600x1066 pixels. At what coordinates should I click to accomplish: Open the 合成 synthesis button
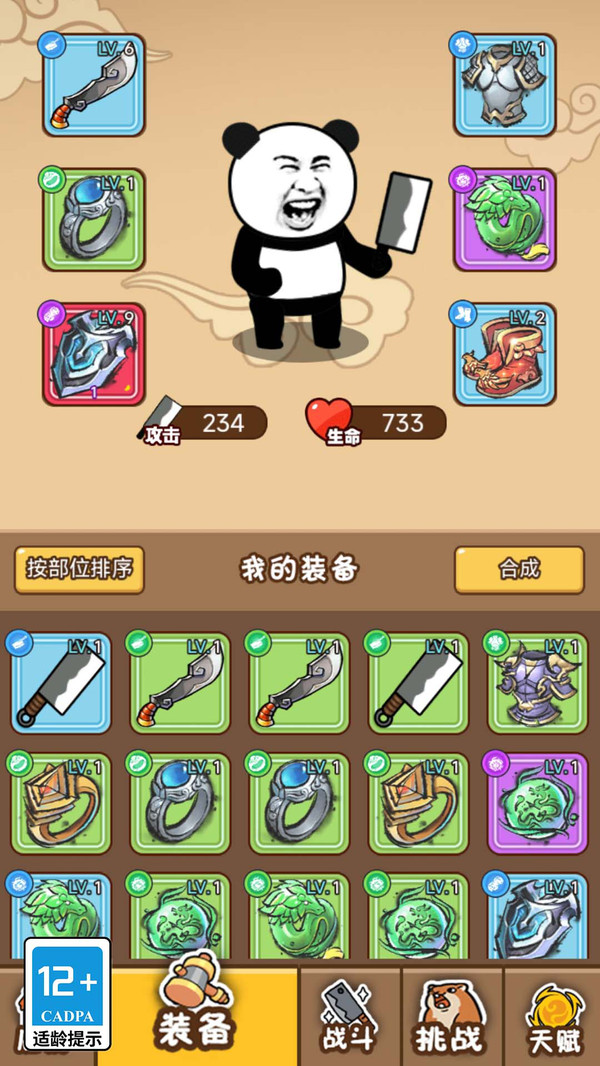519,569
